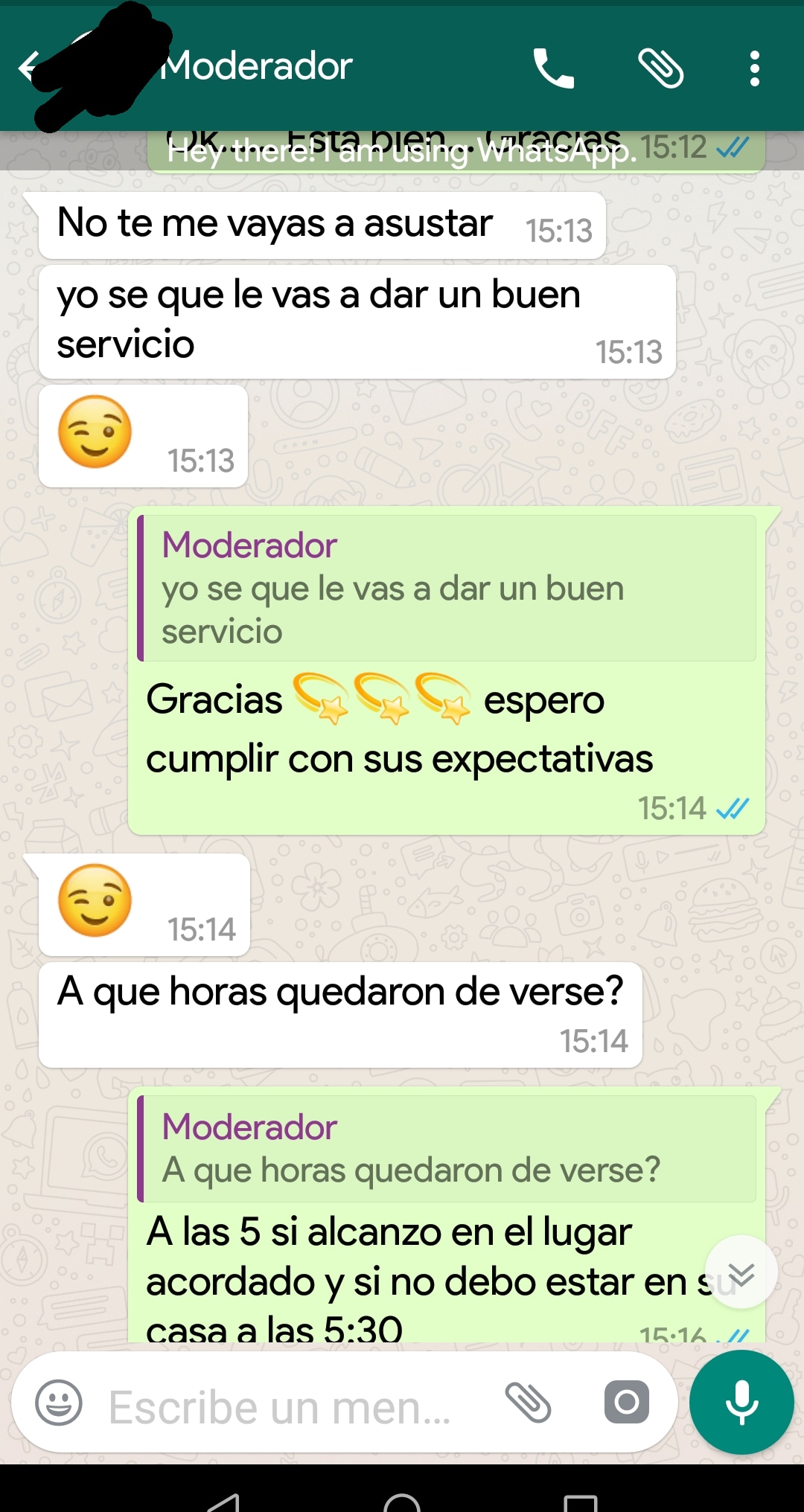Screen dimensions: 804x1512
Task: Jump to quoted 'A que horas quedaron' message
Action: [x=447, y=1149]
